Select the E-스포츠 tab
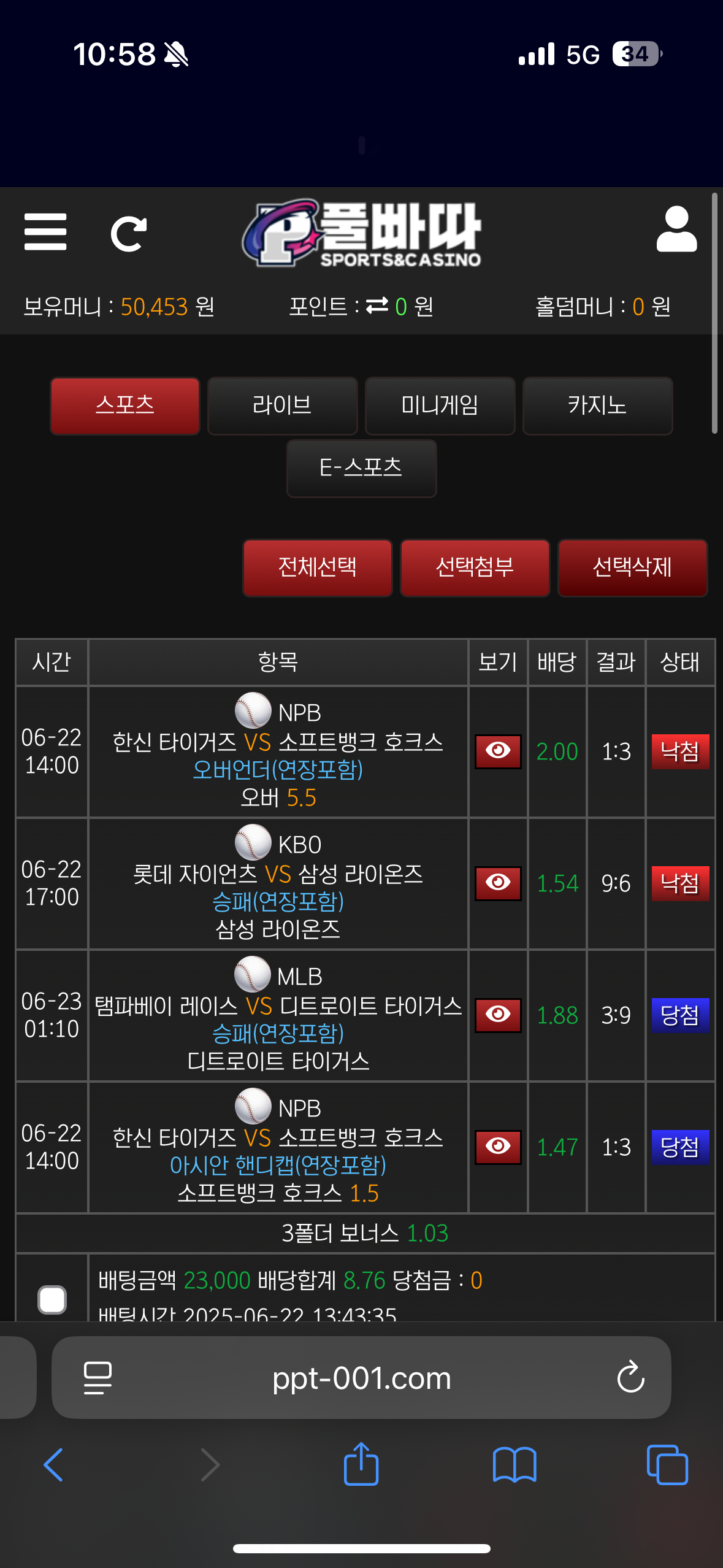This screenshot has height=1568, width=723. tap(361, 469)
